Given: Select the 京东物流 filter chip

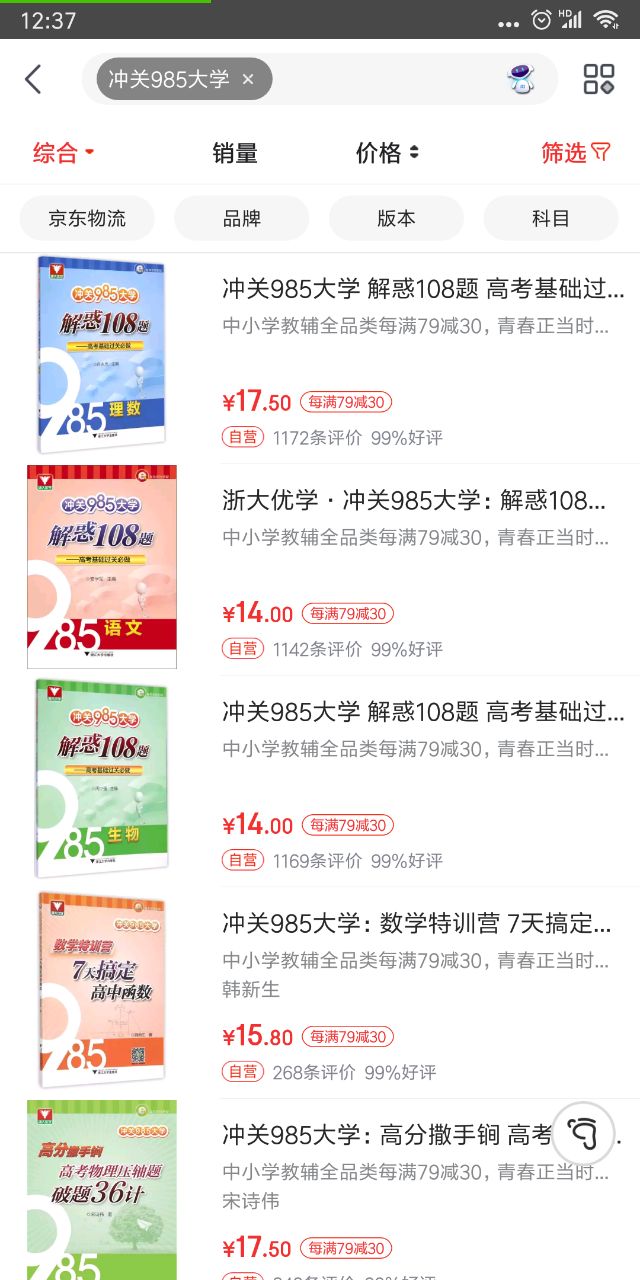Looking at the screenshot, I should point(87,218).
